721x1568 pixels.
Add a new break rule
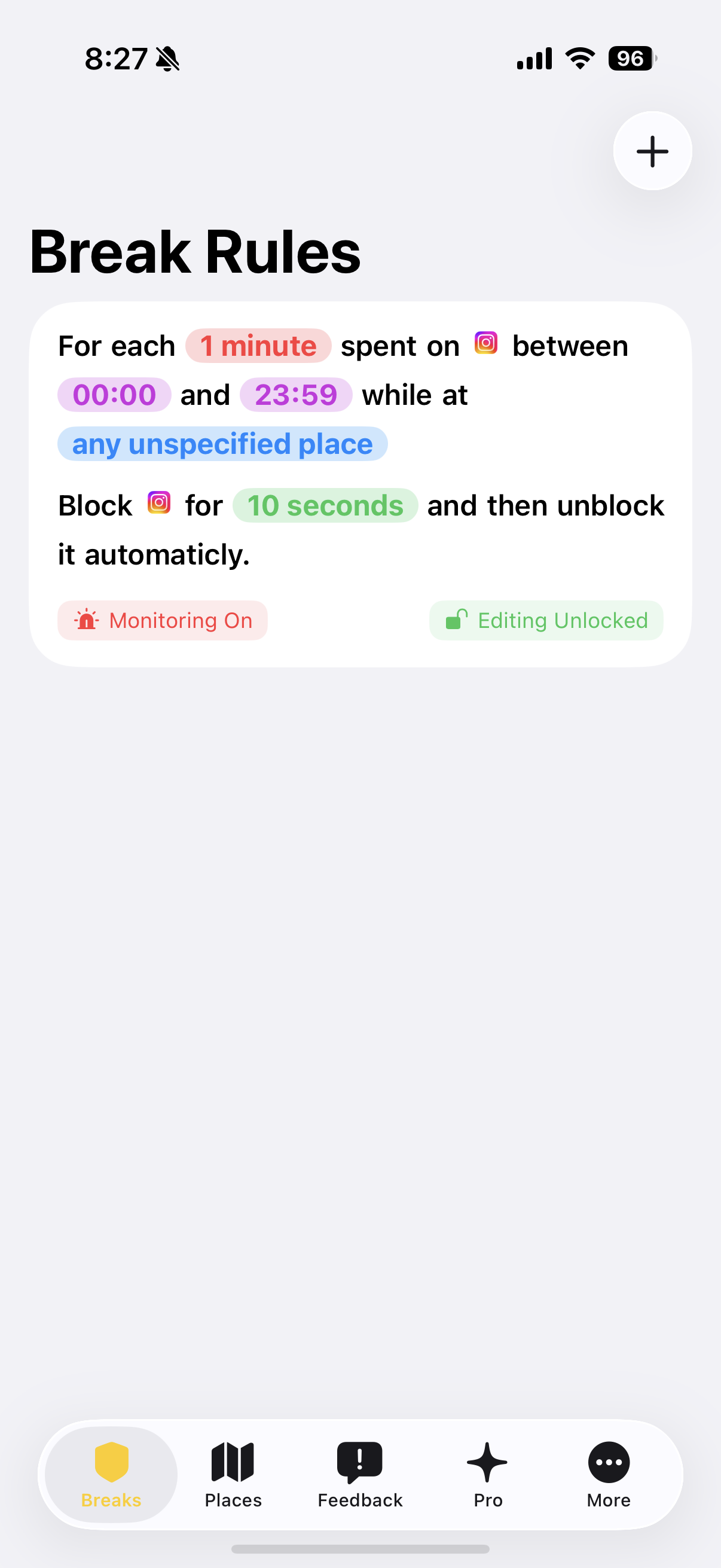tap(652, 151)
